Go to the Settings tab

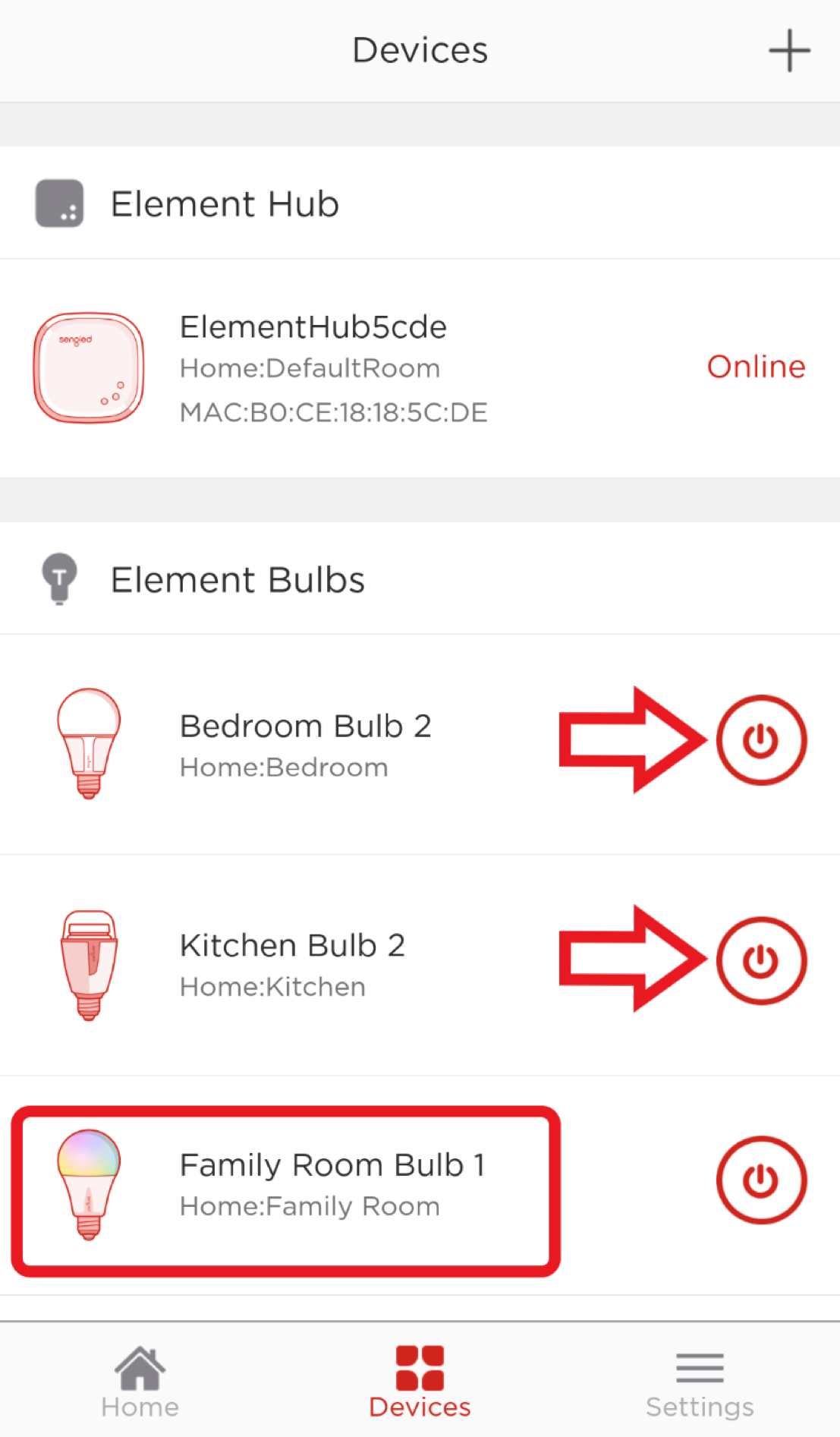700,1382
